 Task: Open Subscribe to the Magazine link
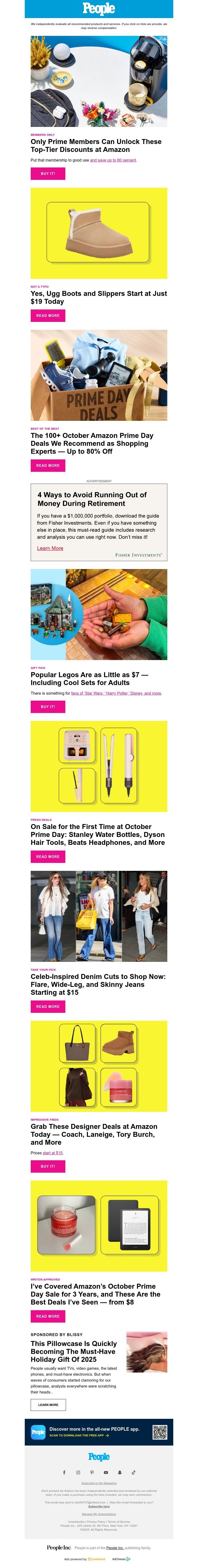(99, 1483)
